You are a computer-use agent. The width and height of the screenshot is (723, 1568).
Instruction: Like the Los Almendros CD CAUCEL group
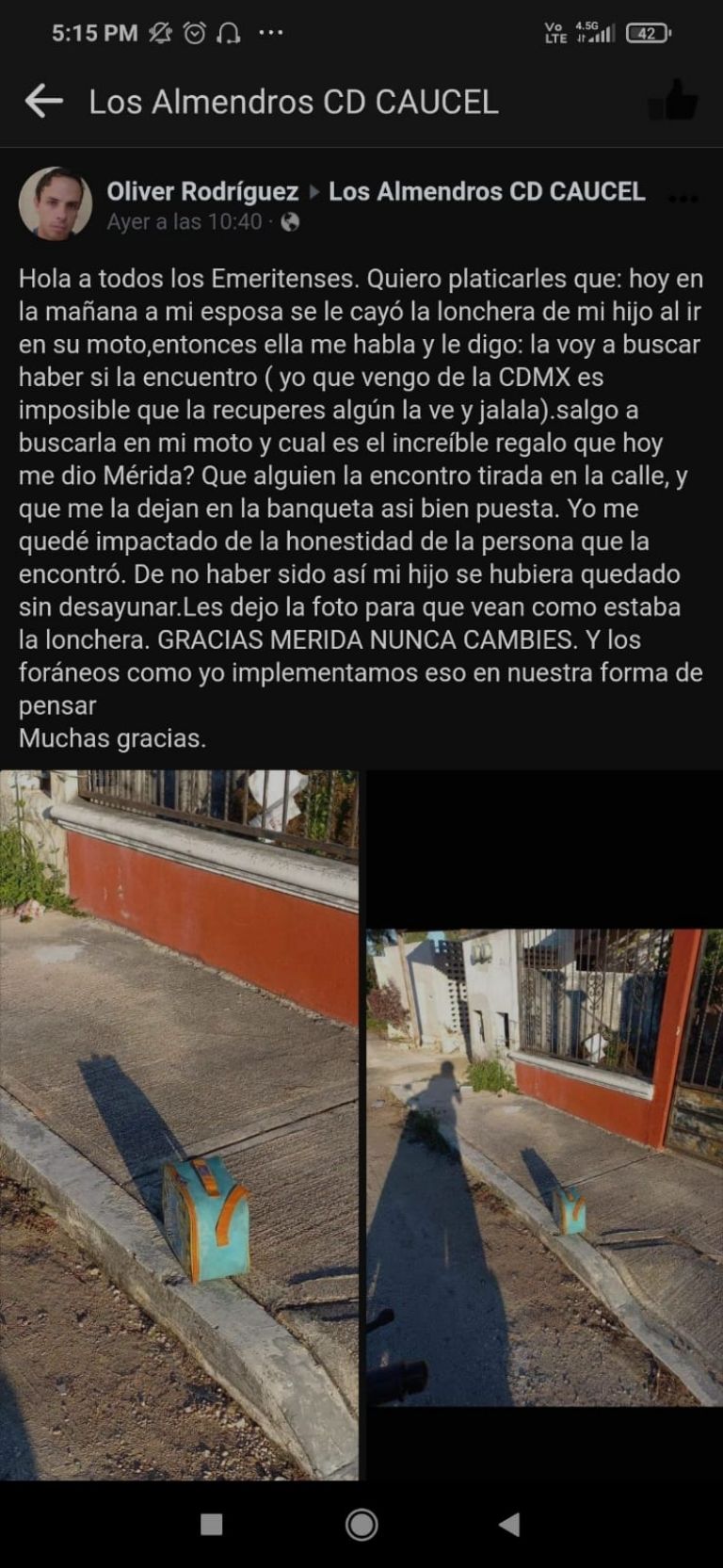tap(675, 100)
